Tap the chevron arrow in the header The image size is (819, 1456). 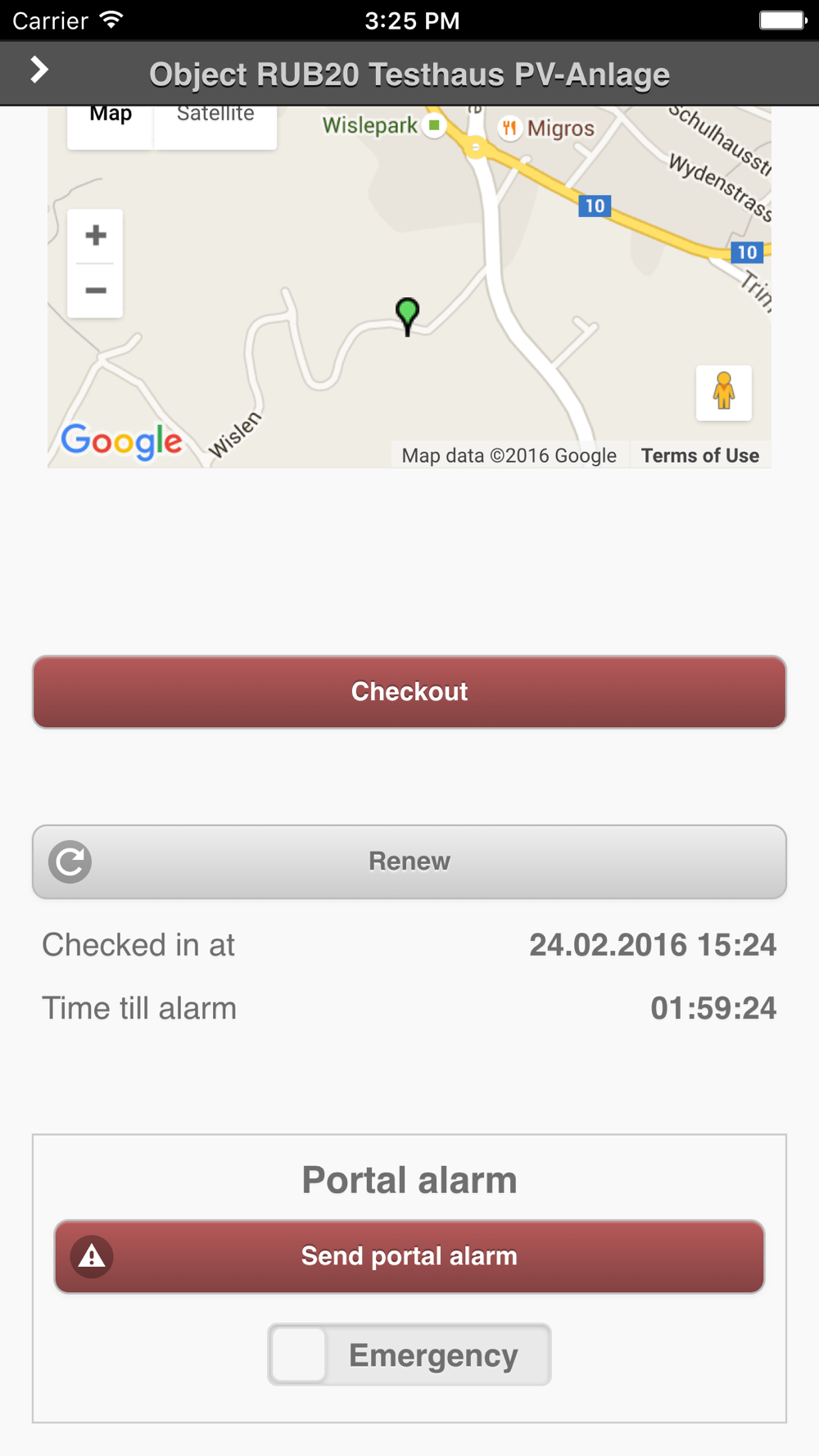(x=38, y=70)
